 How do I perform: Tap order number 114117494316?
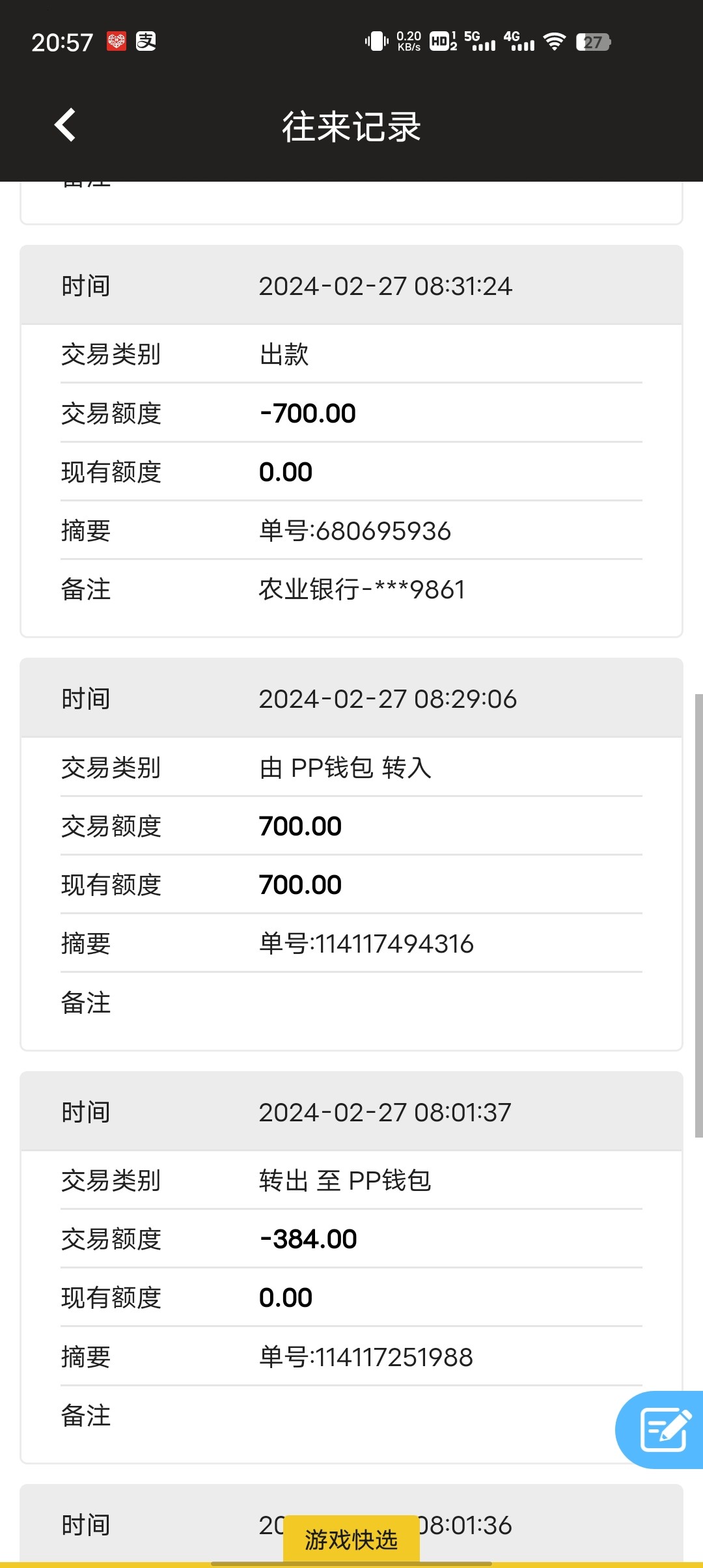point(365,943)
